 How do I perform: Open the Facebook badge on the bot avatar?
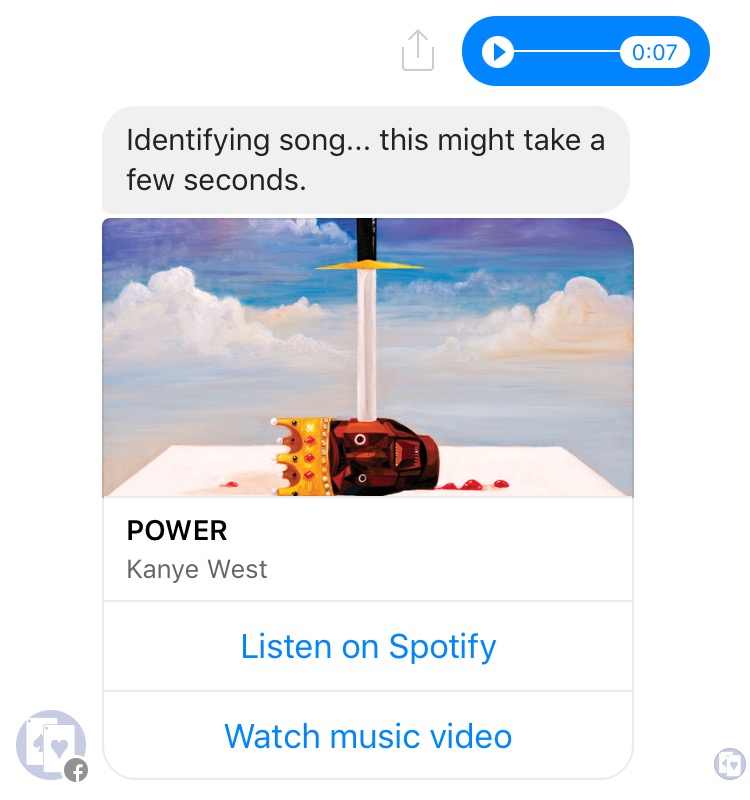(x=75, y=771)
